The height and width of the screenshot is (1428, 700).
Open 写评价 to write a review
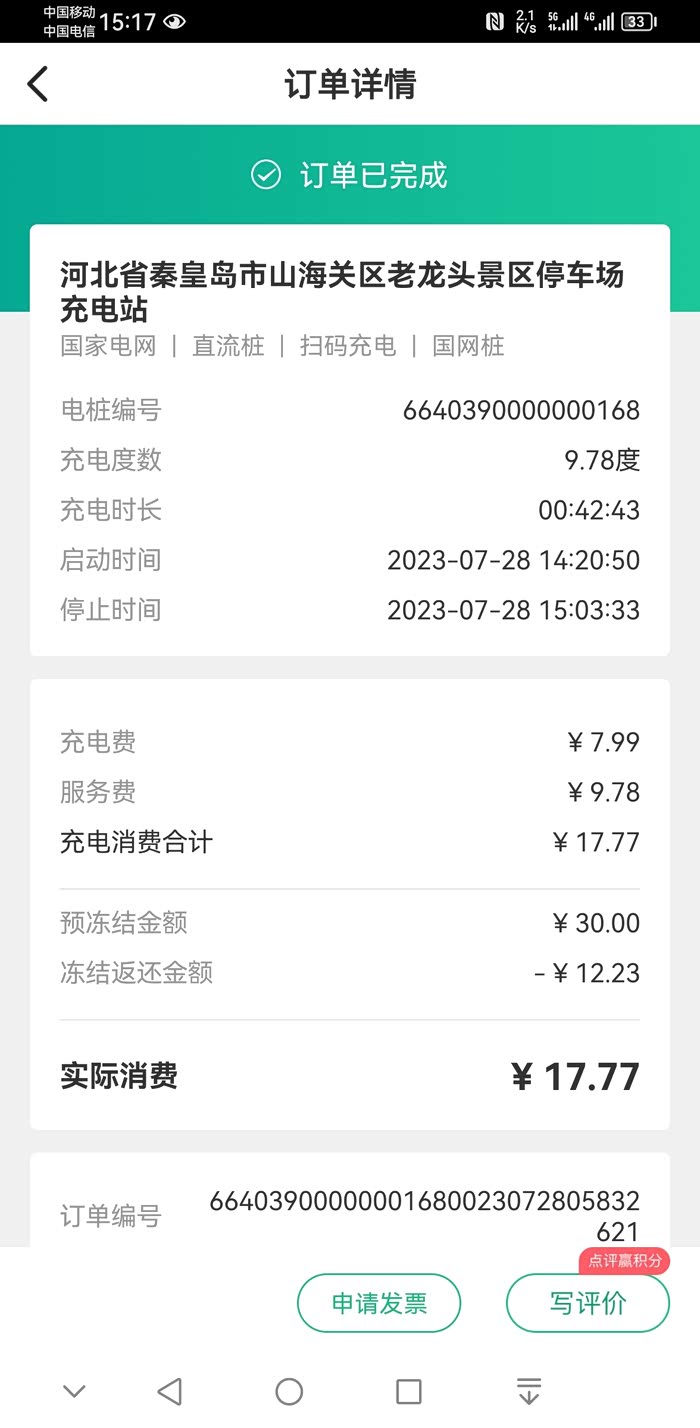coord(587,1303)
